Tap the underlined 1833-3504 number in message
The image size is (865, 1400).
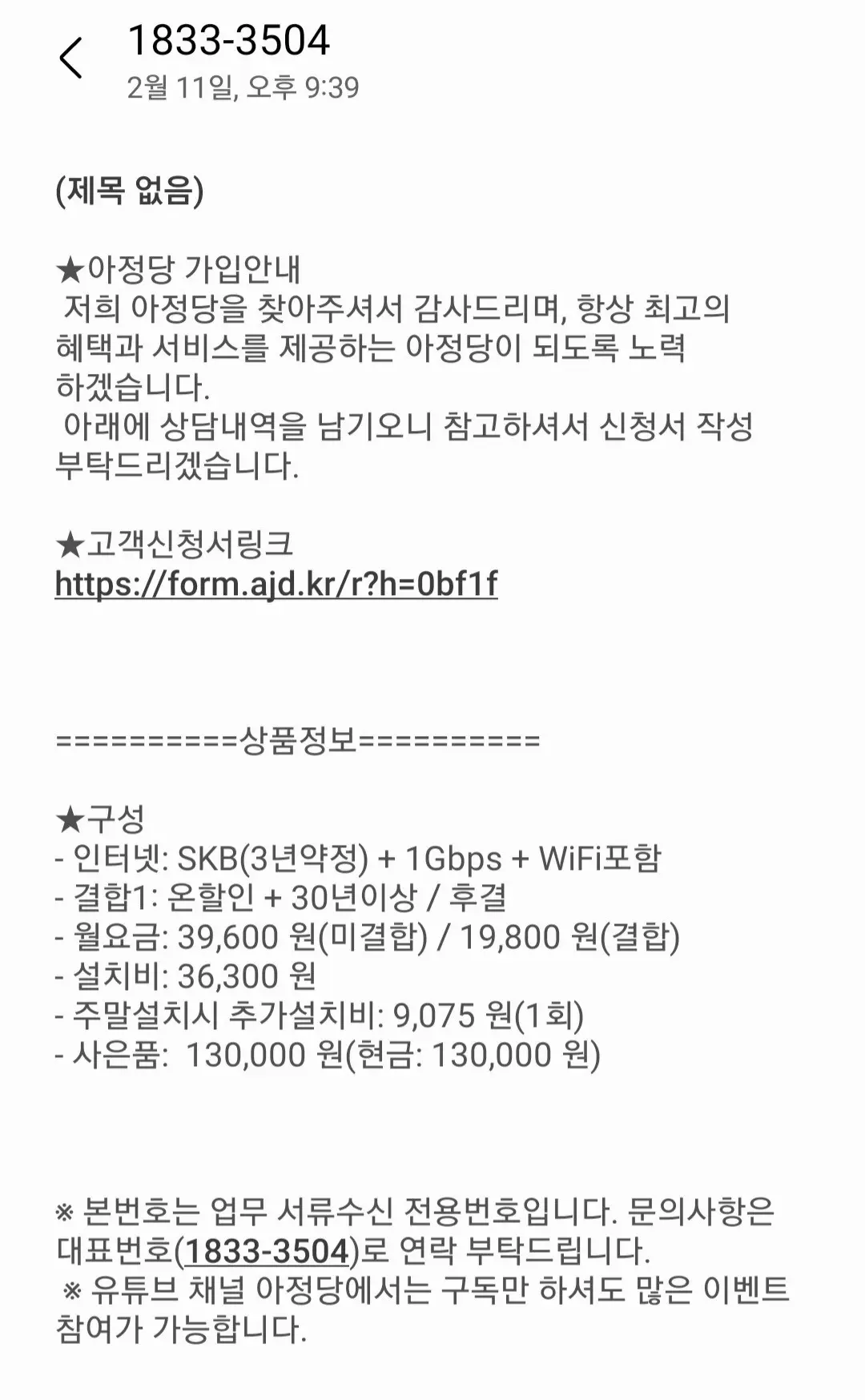click(268, 1251)
